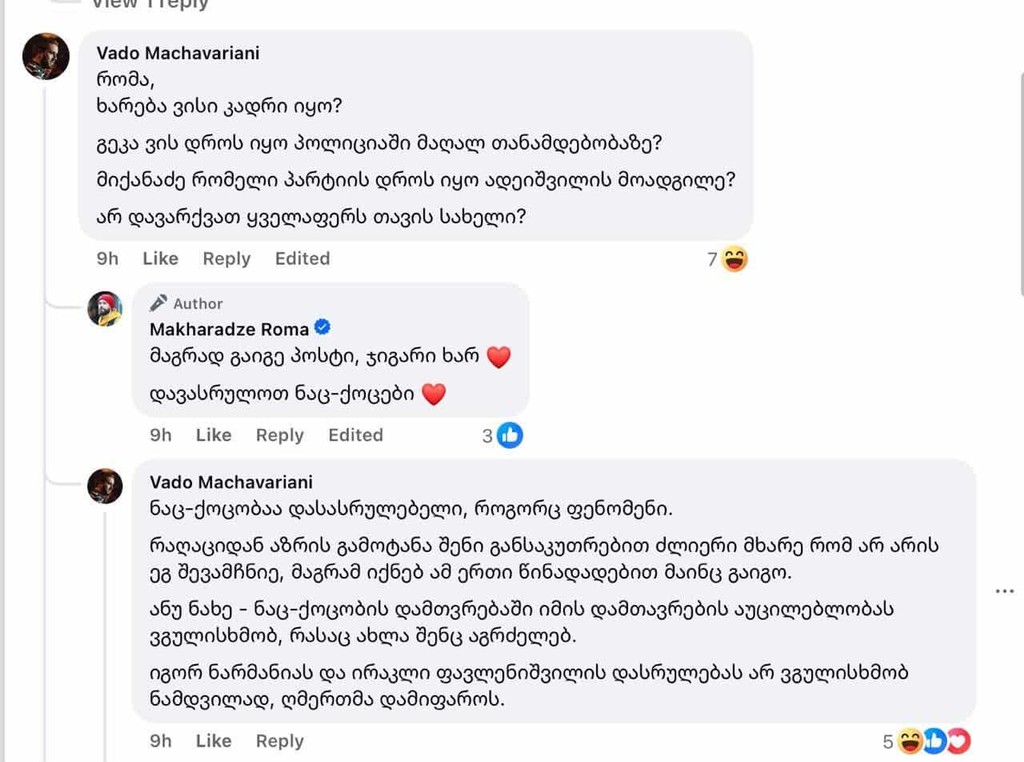Like Vado Machavariani's last long comment
This screenshot has width=1024, height=762.
tap(213, 741)
